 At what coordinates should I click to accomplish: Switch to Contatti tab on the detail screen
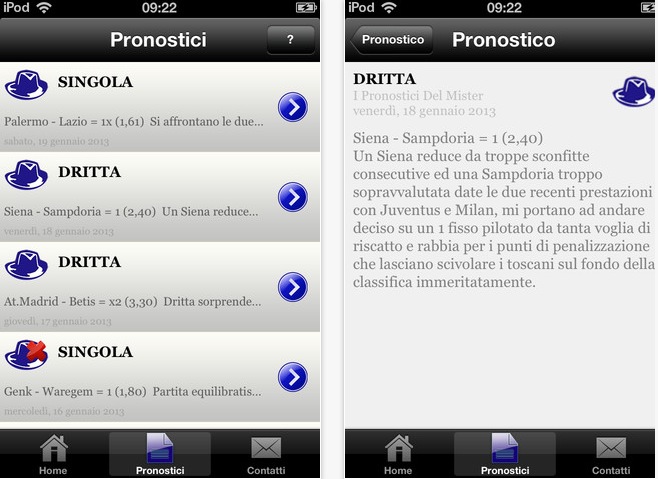click(x=610, y=454)
